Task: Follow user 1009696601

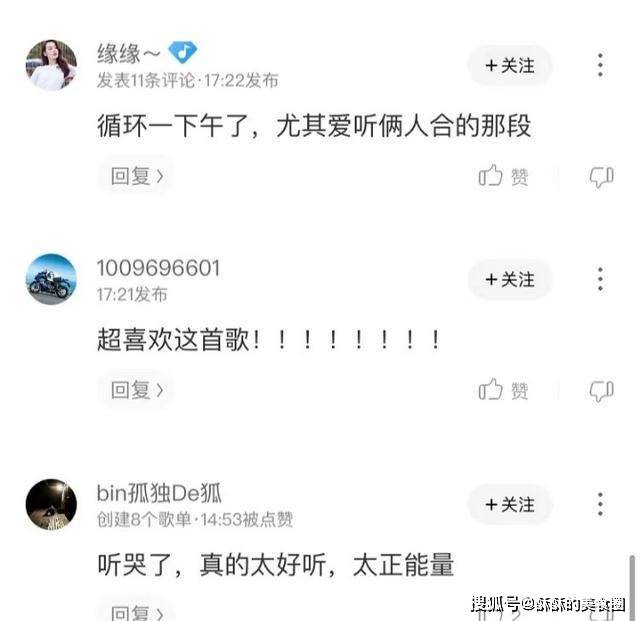Action: [510, 280]
